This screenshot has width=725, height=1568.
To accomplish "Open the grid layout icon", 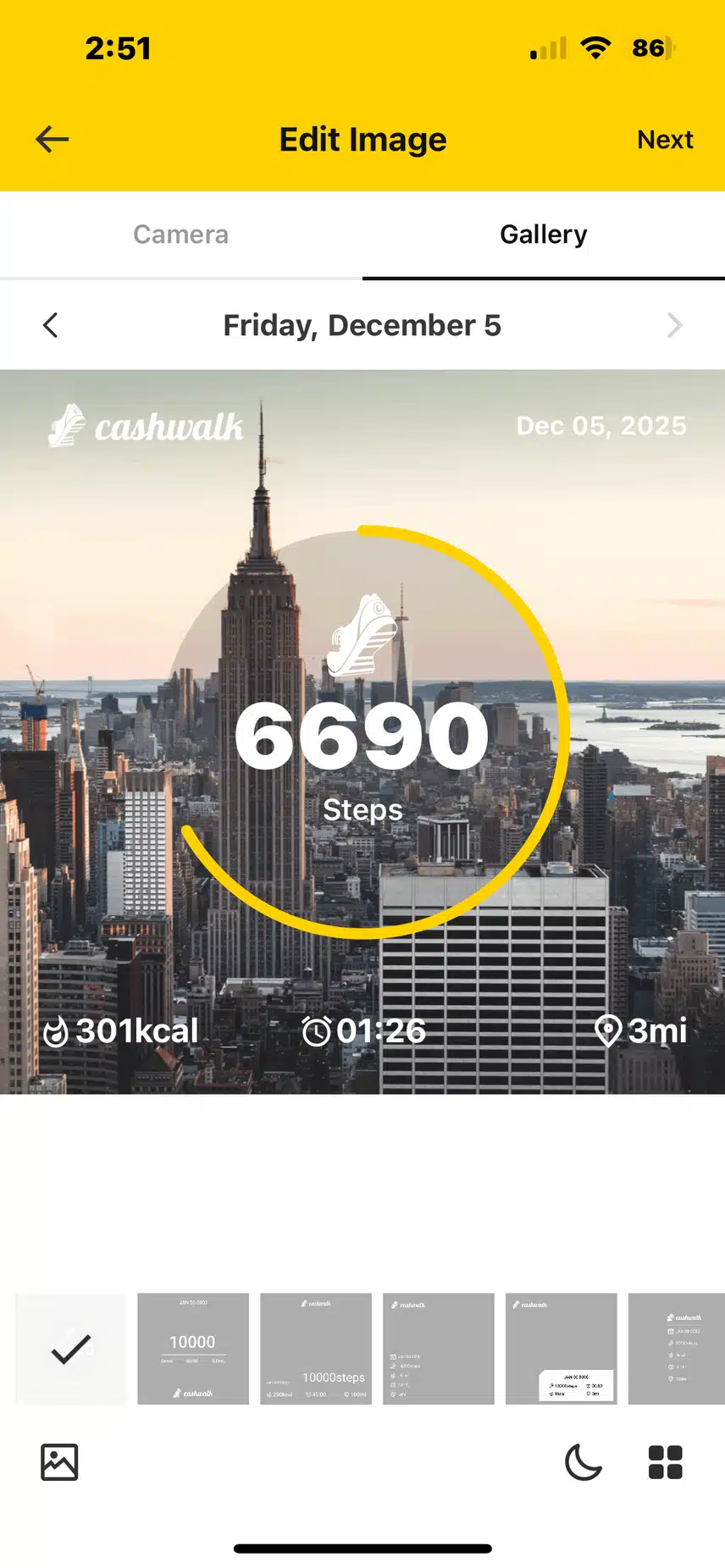I will tap(665, 1462).
